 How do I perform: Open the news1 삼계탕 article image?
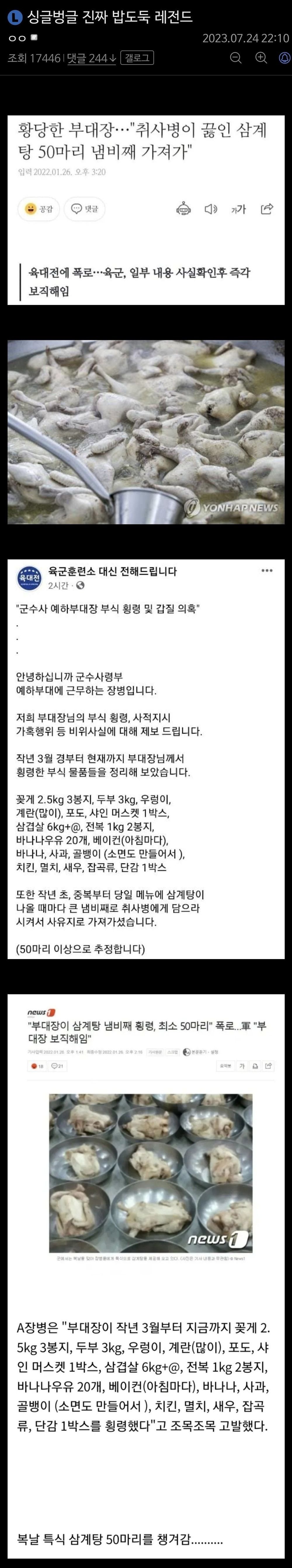point(146,1157)
